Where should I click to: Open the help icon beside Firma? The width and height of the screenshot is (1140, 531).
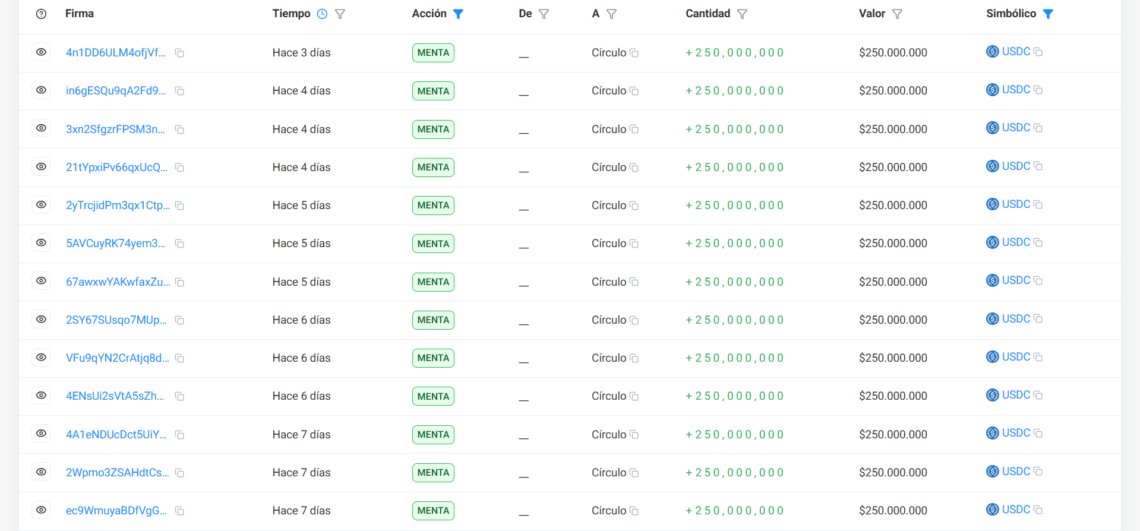point(41,14)
